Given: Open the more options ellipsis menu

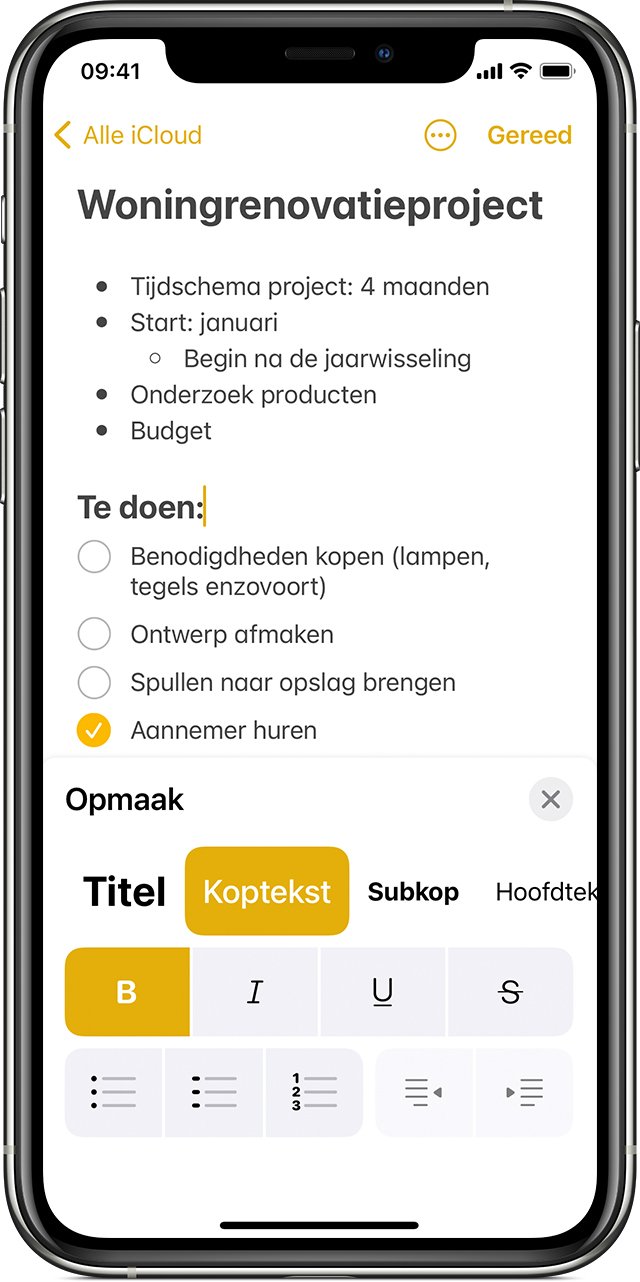Looking at the screenshot, I should click(440, 135).
